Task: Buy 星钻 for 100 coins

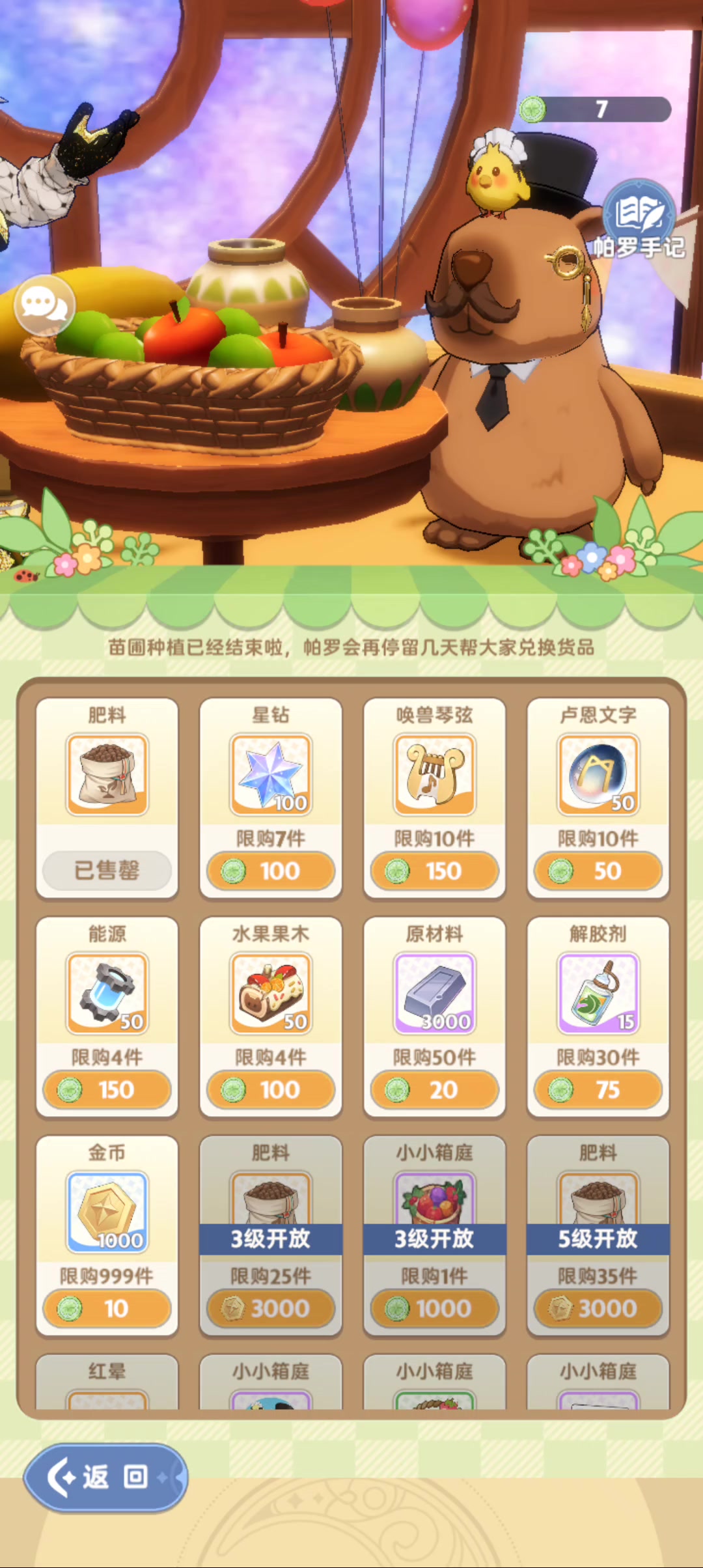Action: click(x=271, y=871)
